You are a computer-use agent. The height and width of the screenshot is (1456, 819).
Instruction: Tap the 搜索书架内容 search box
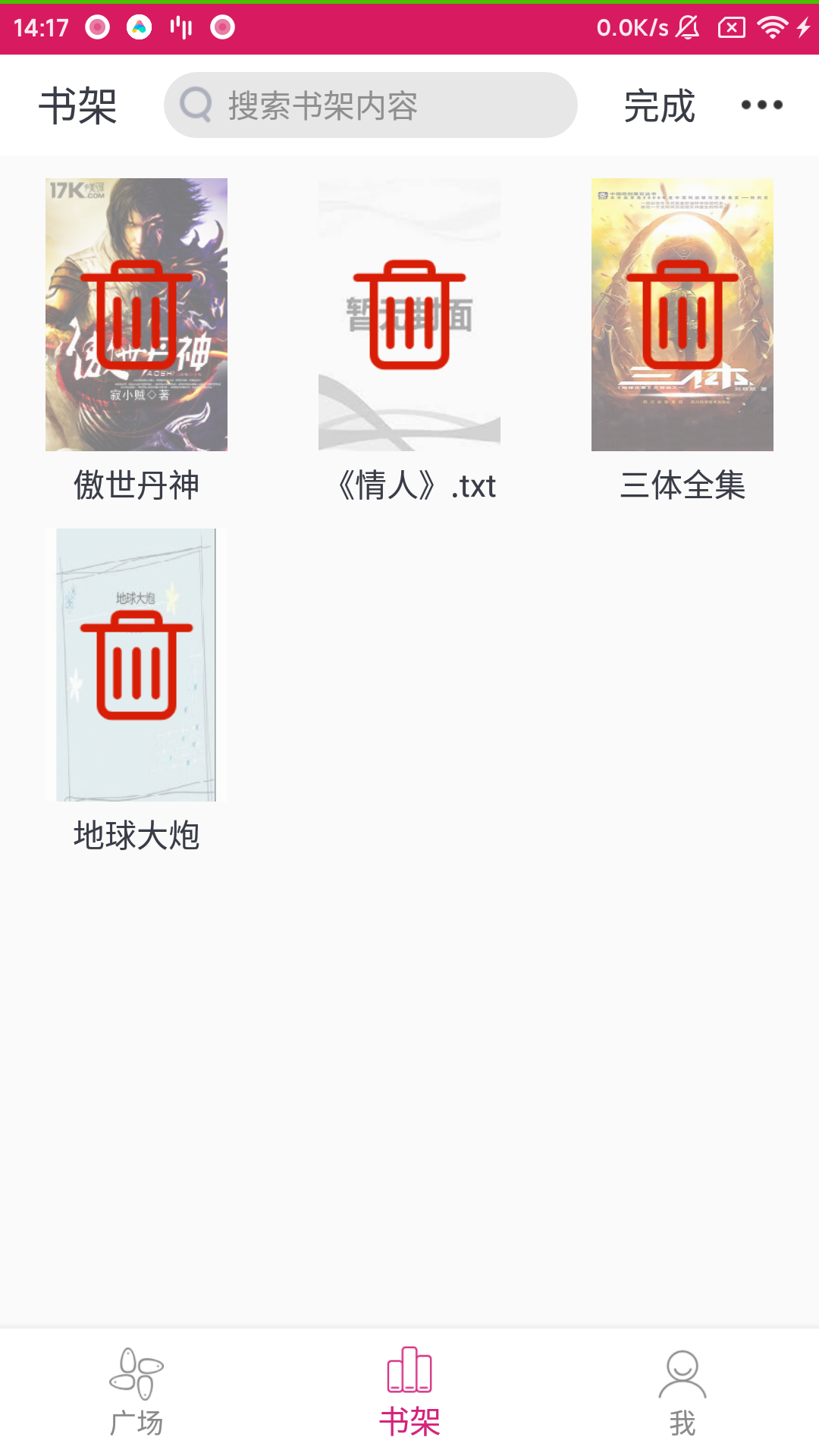370,105
